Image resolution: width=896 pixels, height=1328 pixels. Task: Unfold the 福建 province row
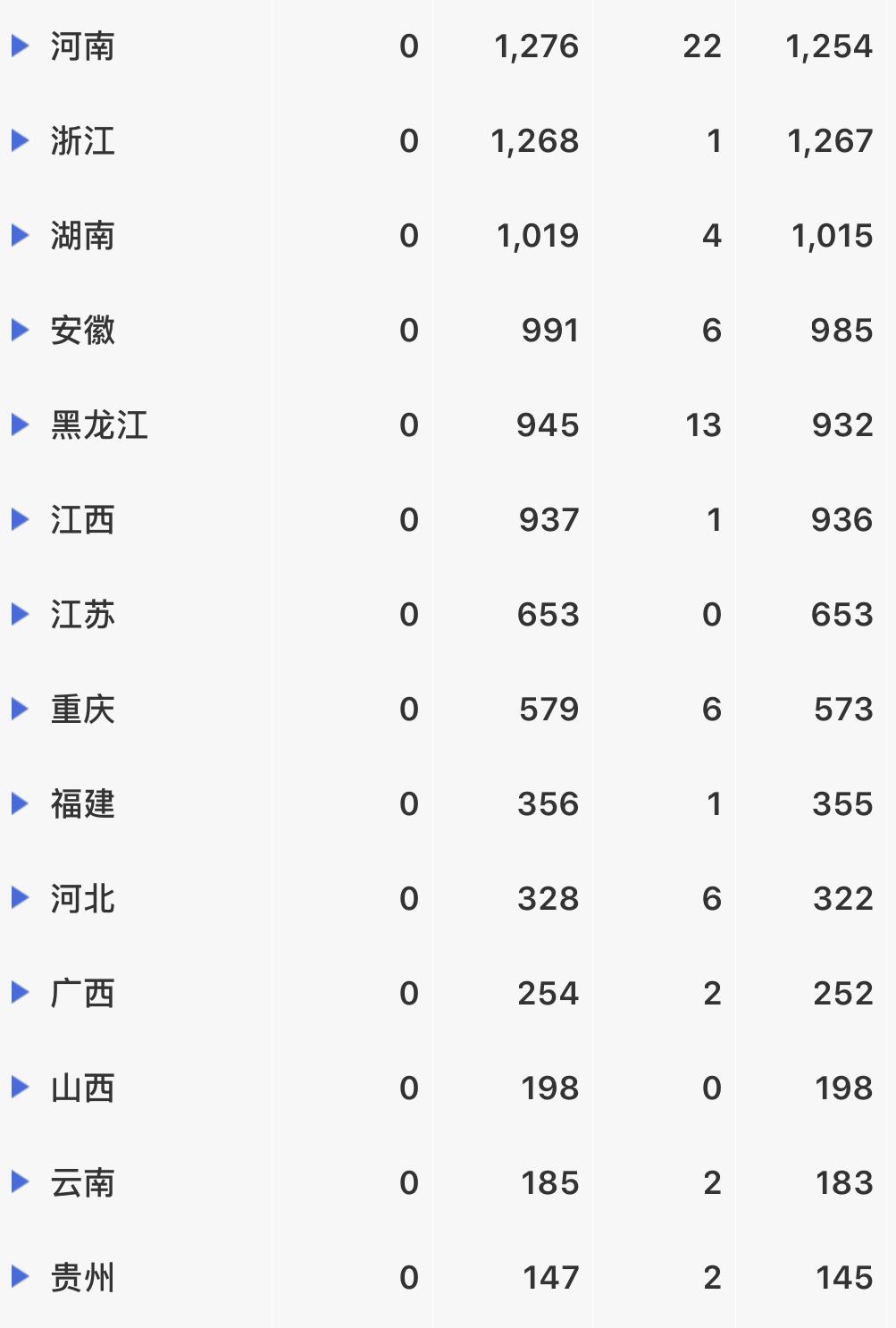(x=20, y=803)
